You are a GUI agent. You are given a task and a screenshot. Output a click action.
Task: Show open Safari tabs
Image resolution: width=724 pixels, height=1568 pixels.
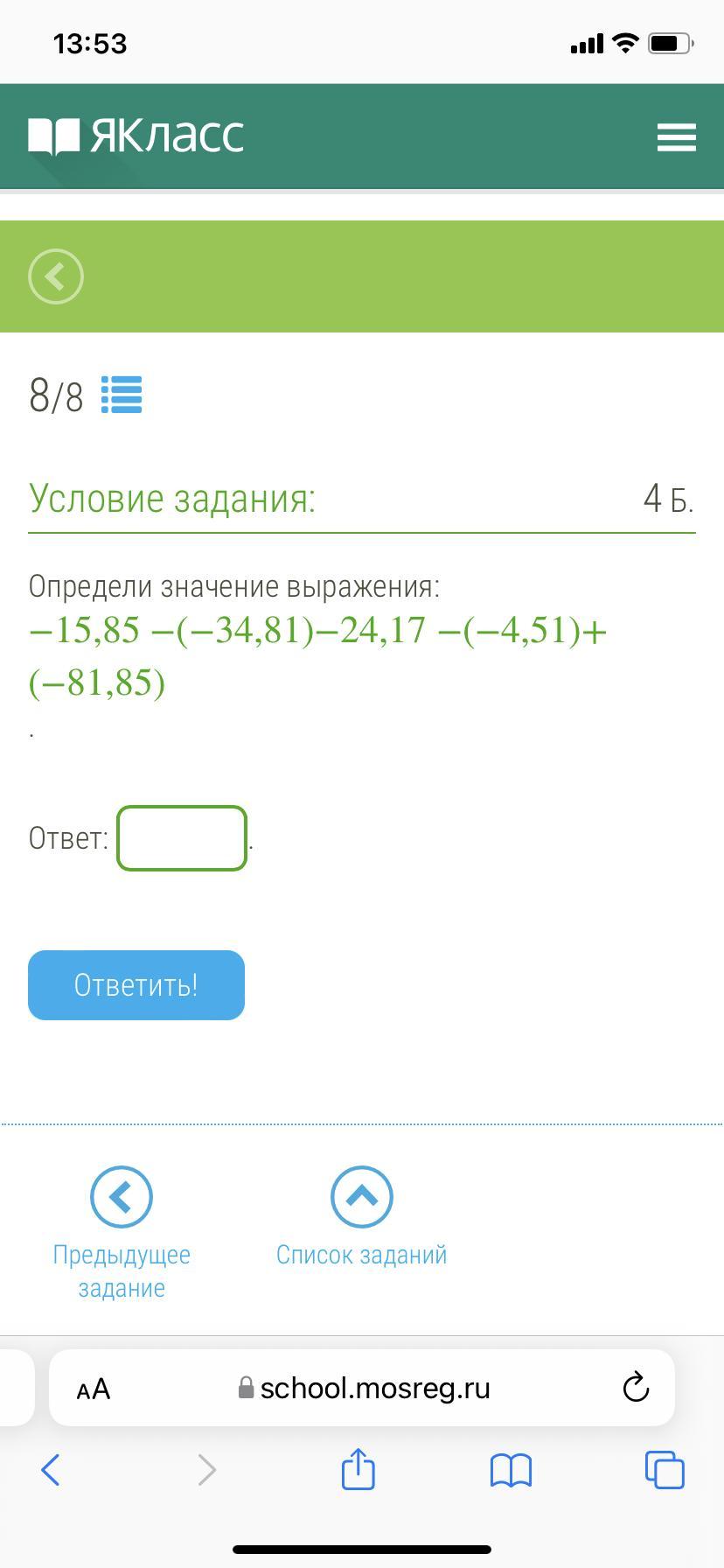(x=665, y=1469)
